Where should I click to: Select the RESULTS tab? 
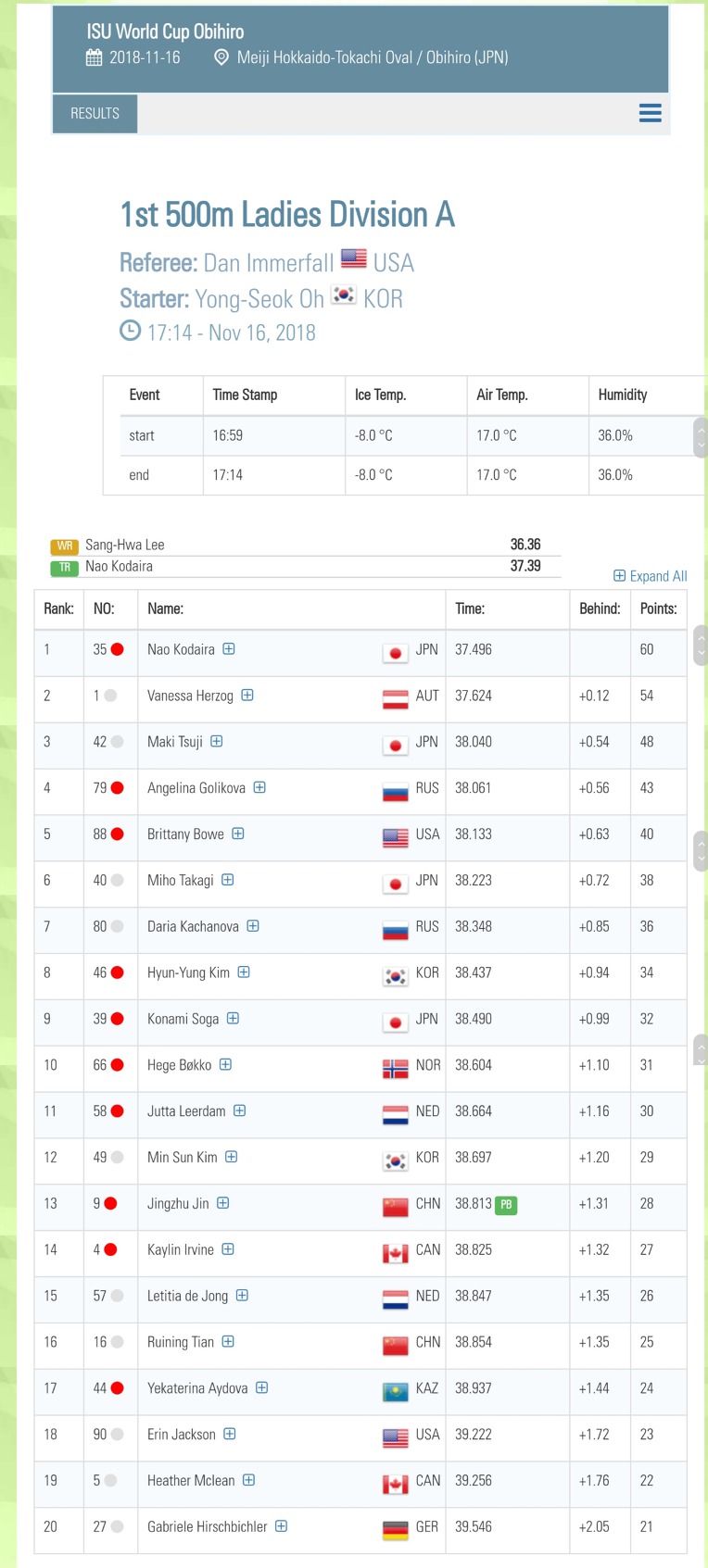pos(95,113)
